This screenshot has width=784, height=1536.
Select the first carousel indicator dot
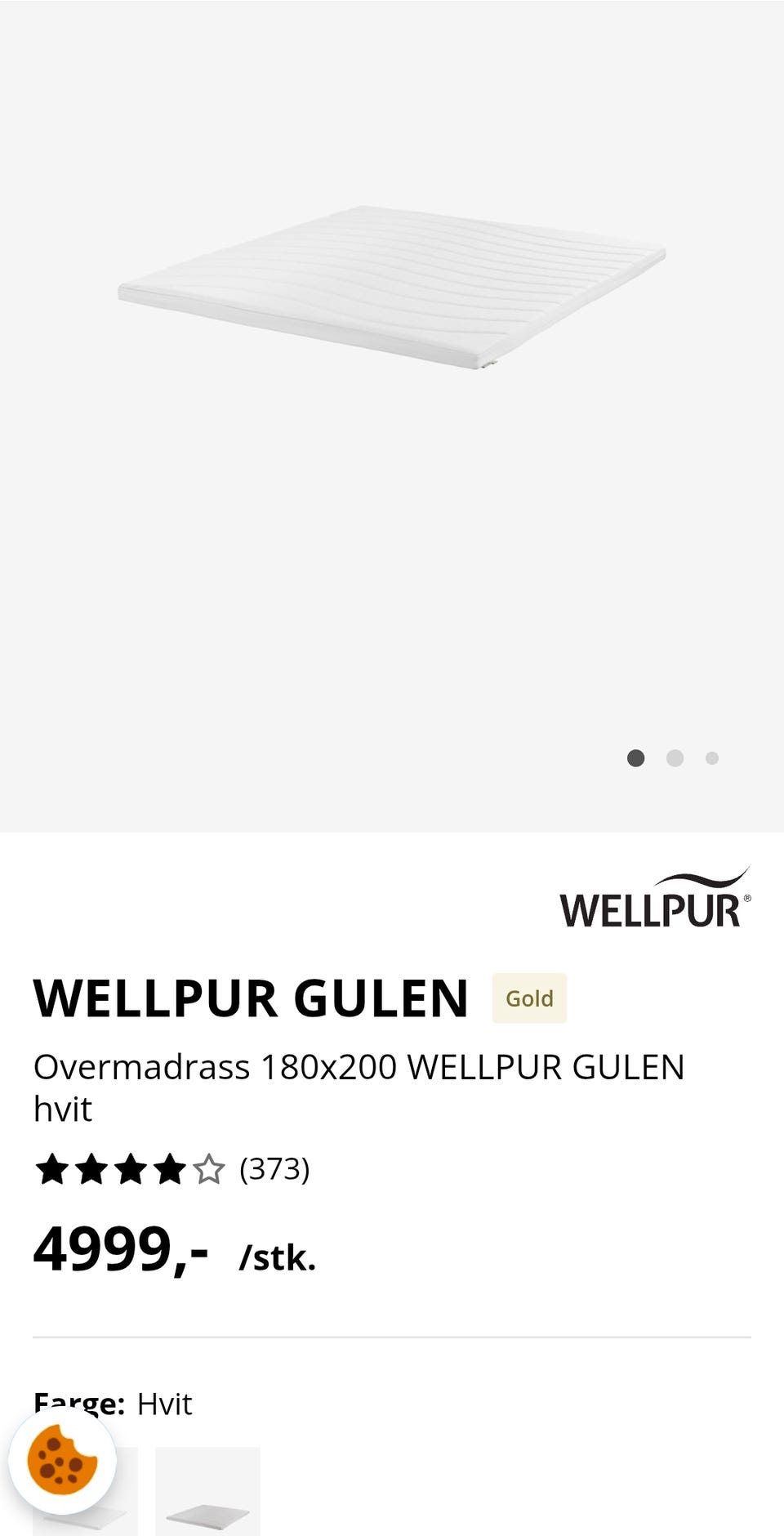638,758
